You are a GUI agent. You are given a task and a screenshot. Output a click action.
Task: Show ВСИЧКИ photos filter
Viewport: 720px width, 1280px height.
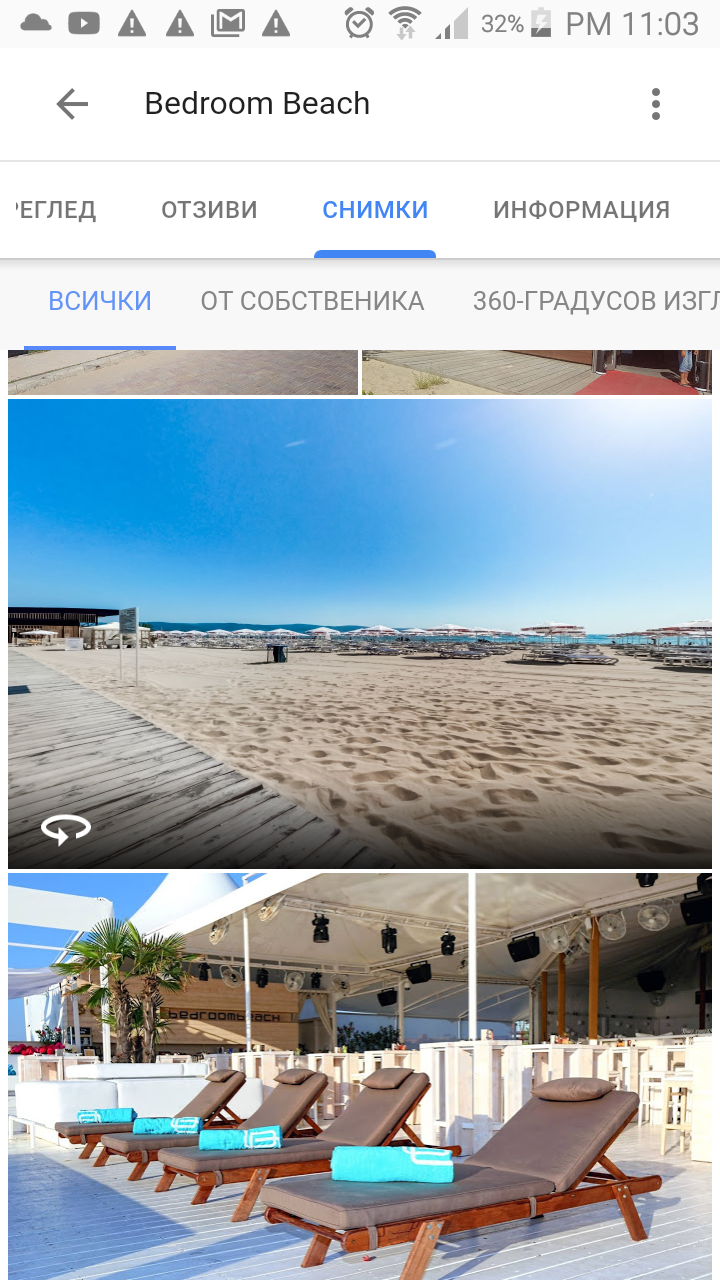(100, 301)
